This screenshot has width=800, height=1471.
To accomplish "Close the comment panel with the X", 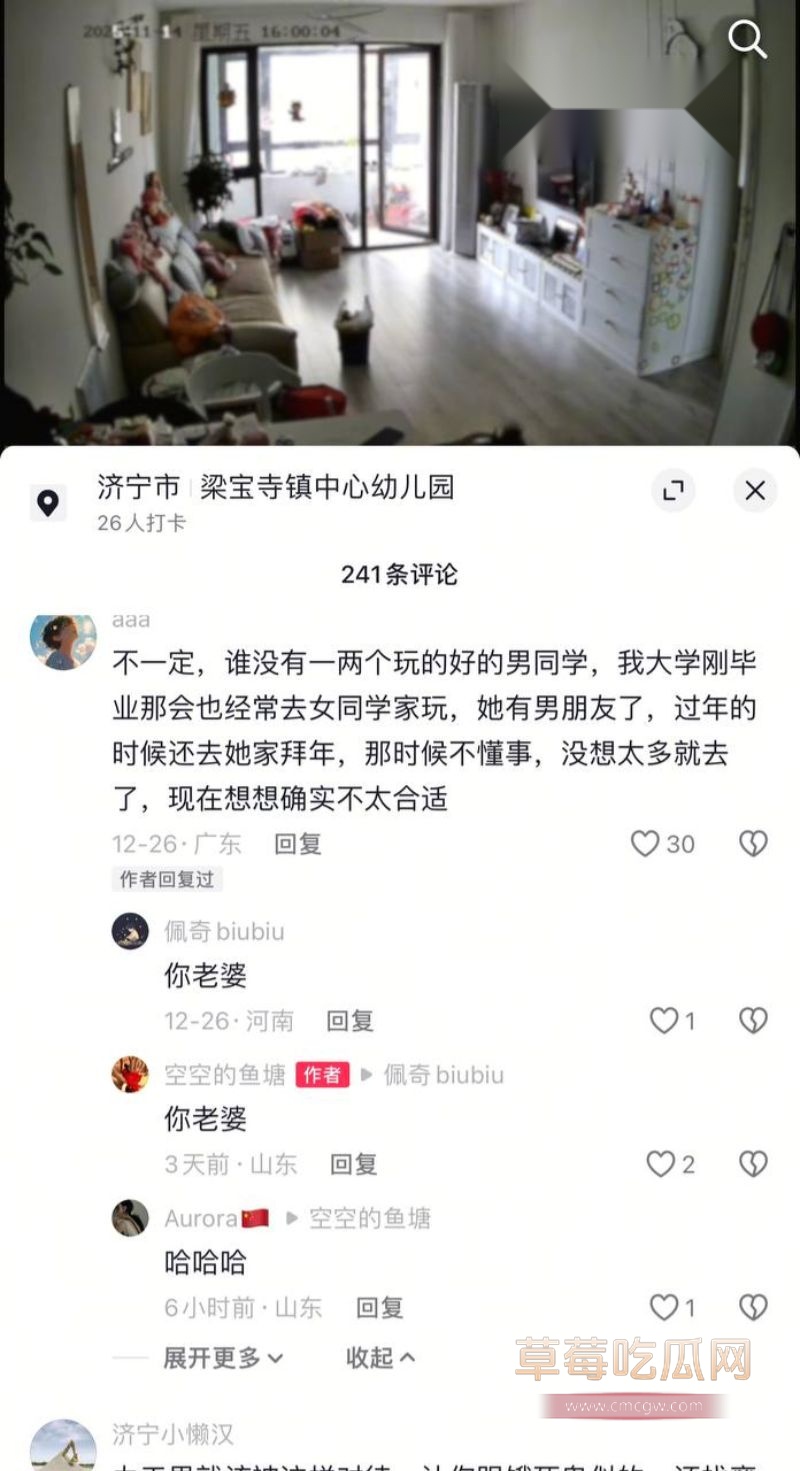I will coord(755,490).
